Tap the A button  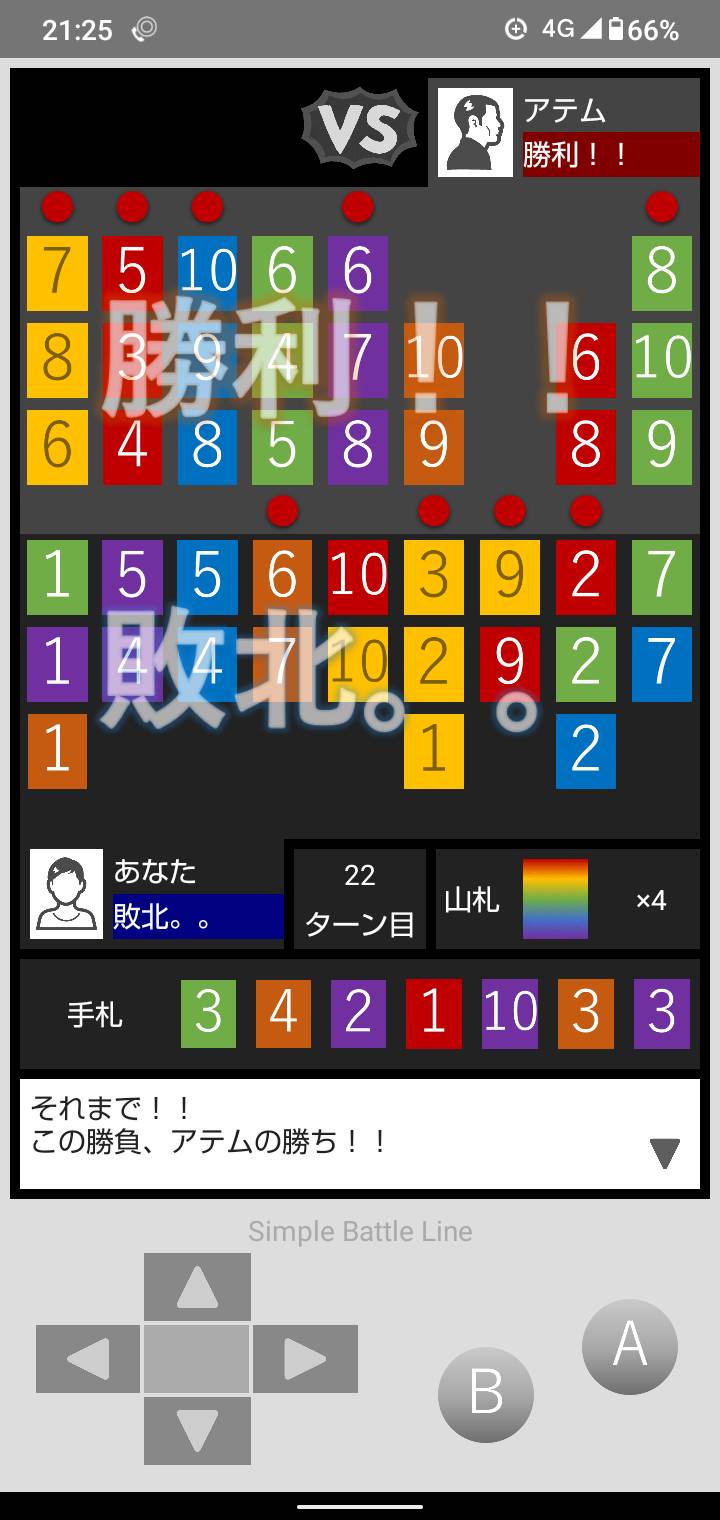[x=630, y=1346]
